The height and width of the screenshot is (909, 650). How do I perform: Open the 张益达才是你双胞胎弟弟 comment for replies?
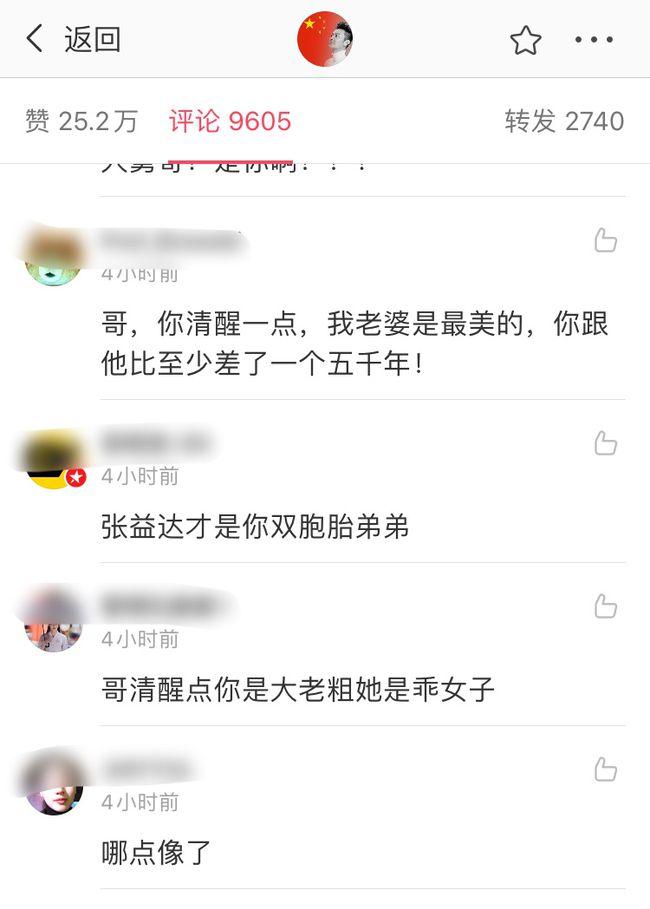(256, 527)
